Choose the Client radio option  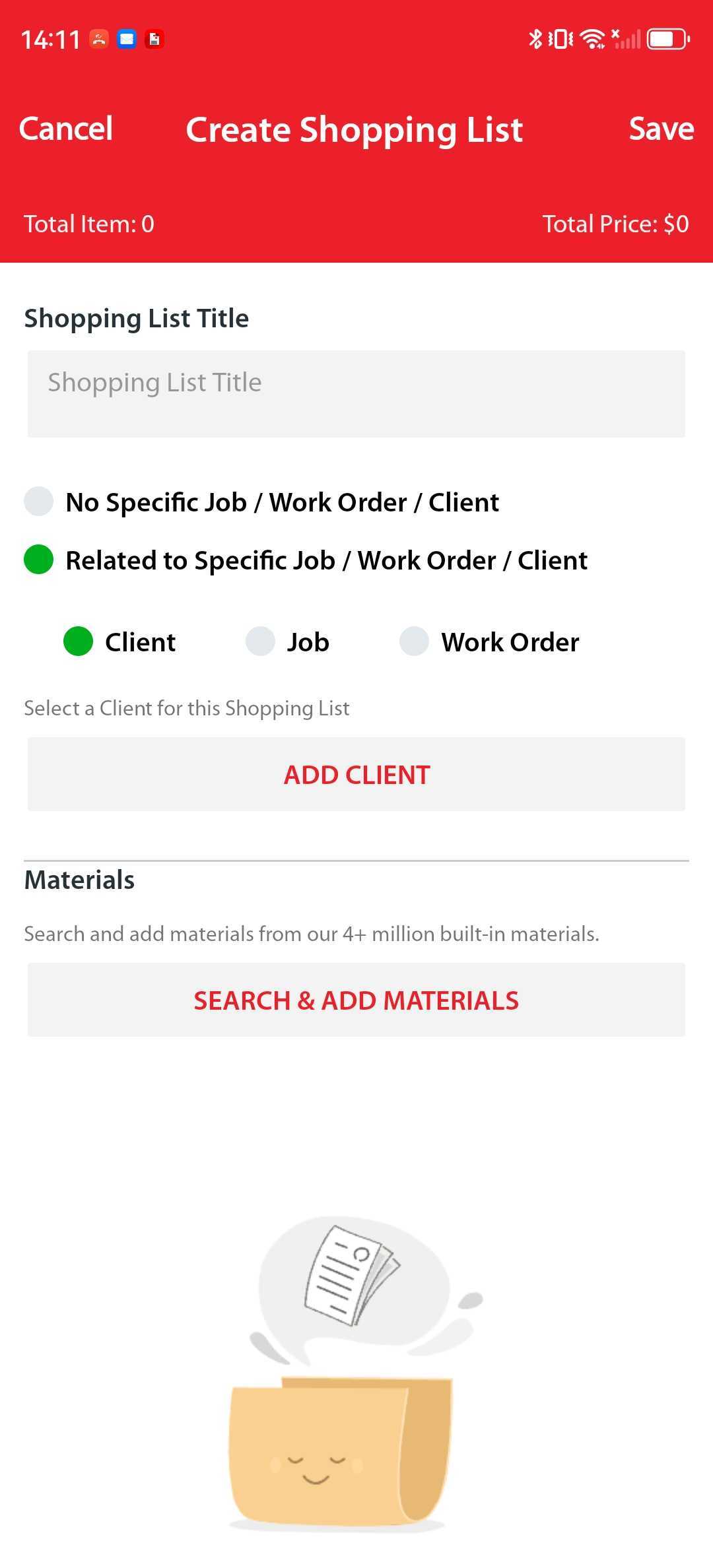[79, 641]
